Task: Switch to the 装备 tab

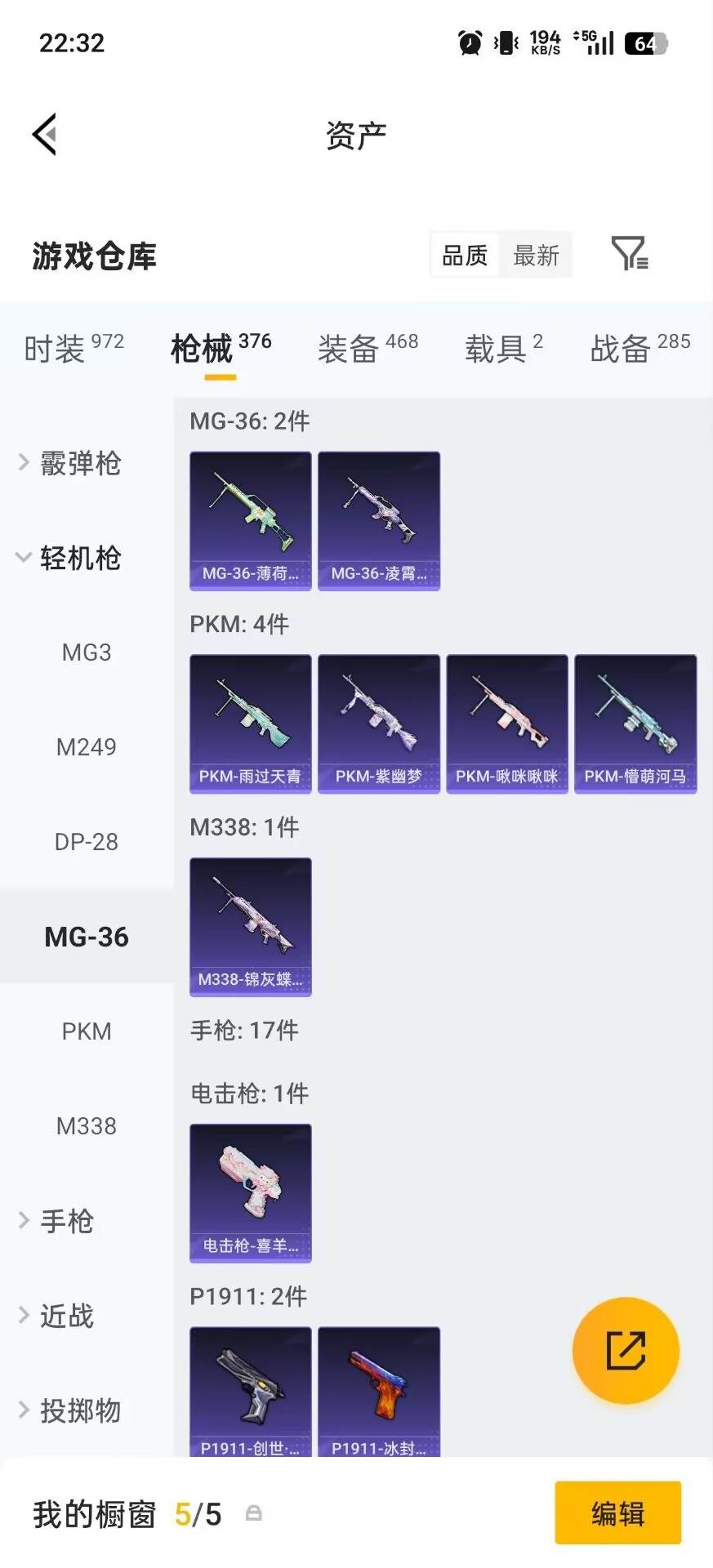Action: [367, 349]
